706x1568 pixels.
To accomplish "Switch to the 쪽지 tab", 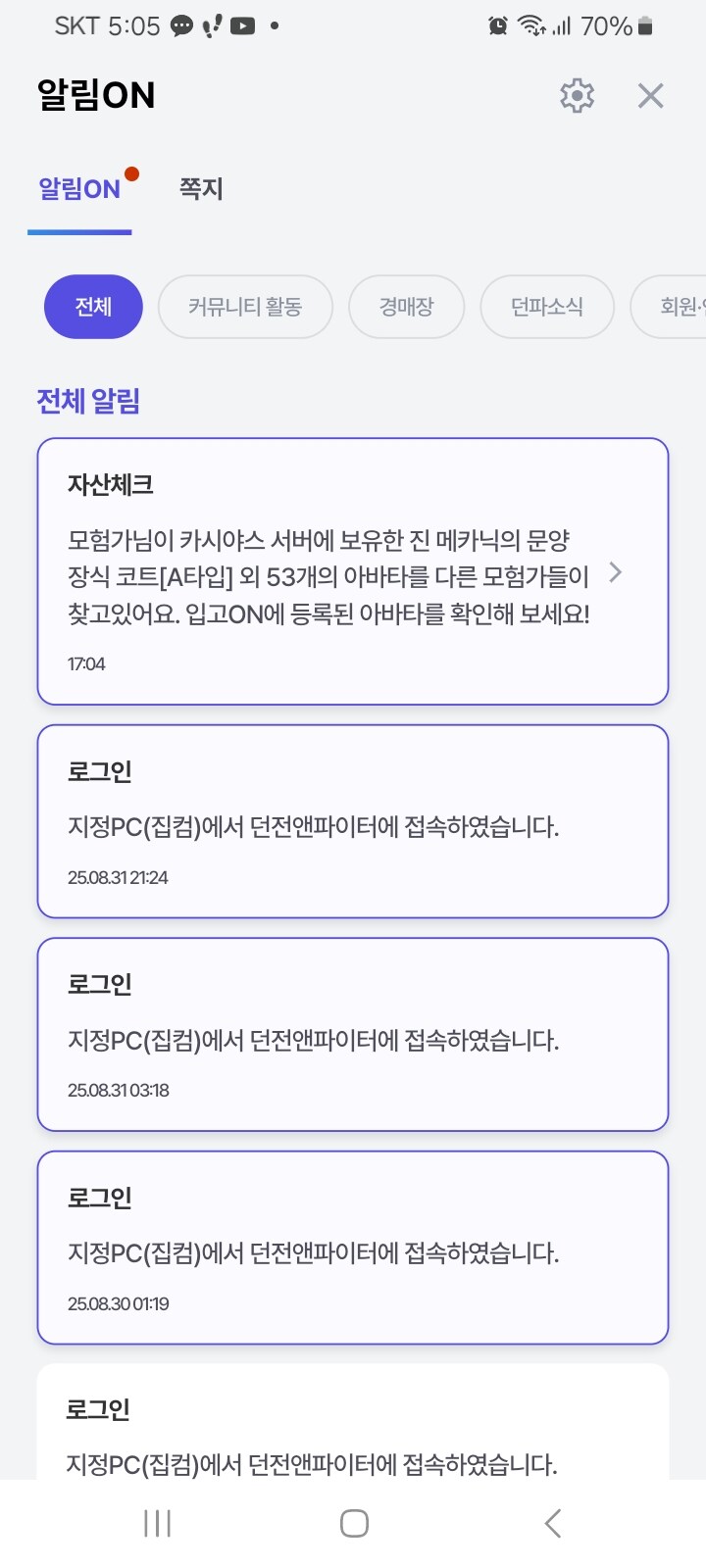I will pos(201,188).
